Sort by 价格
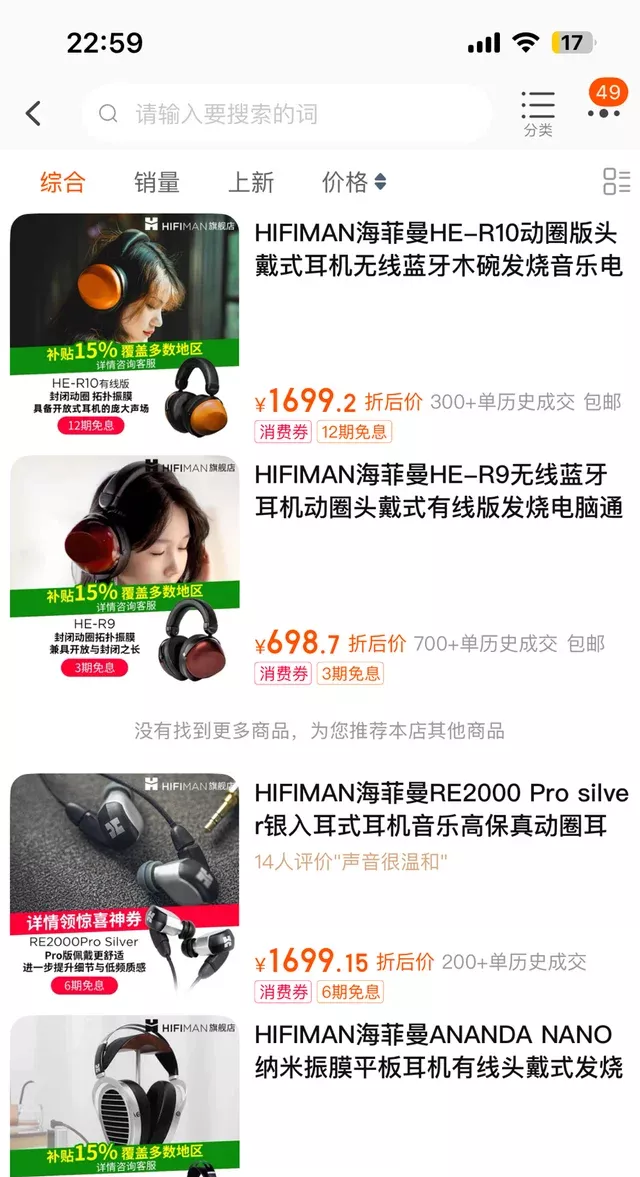Screen dimensions: 640x1177 point(353,182)
